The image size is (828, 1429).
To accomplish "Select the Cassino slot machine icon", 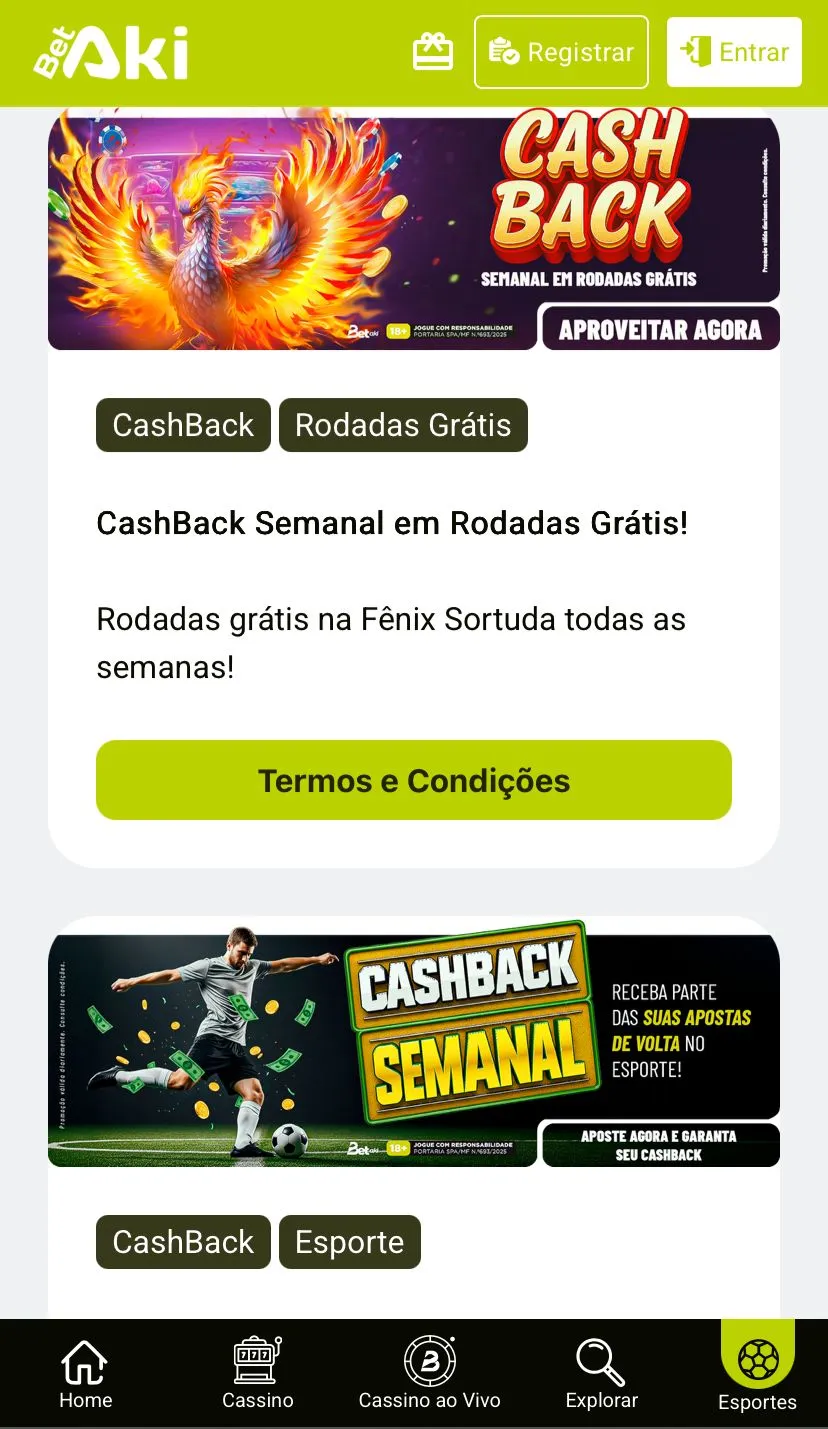I will coord(257,1360).
